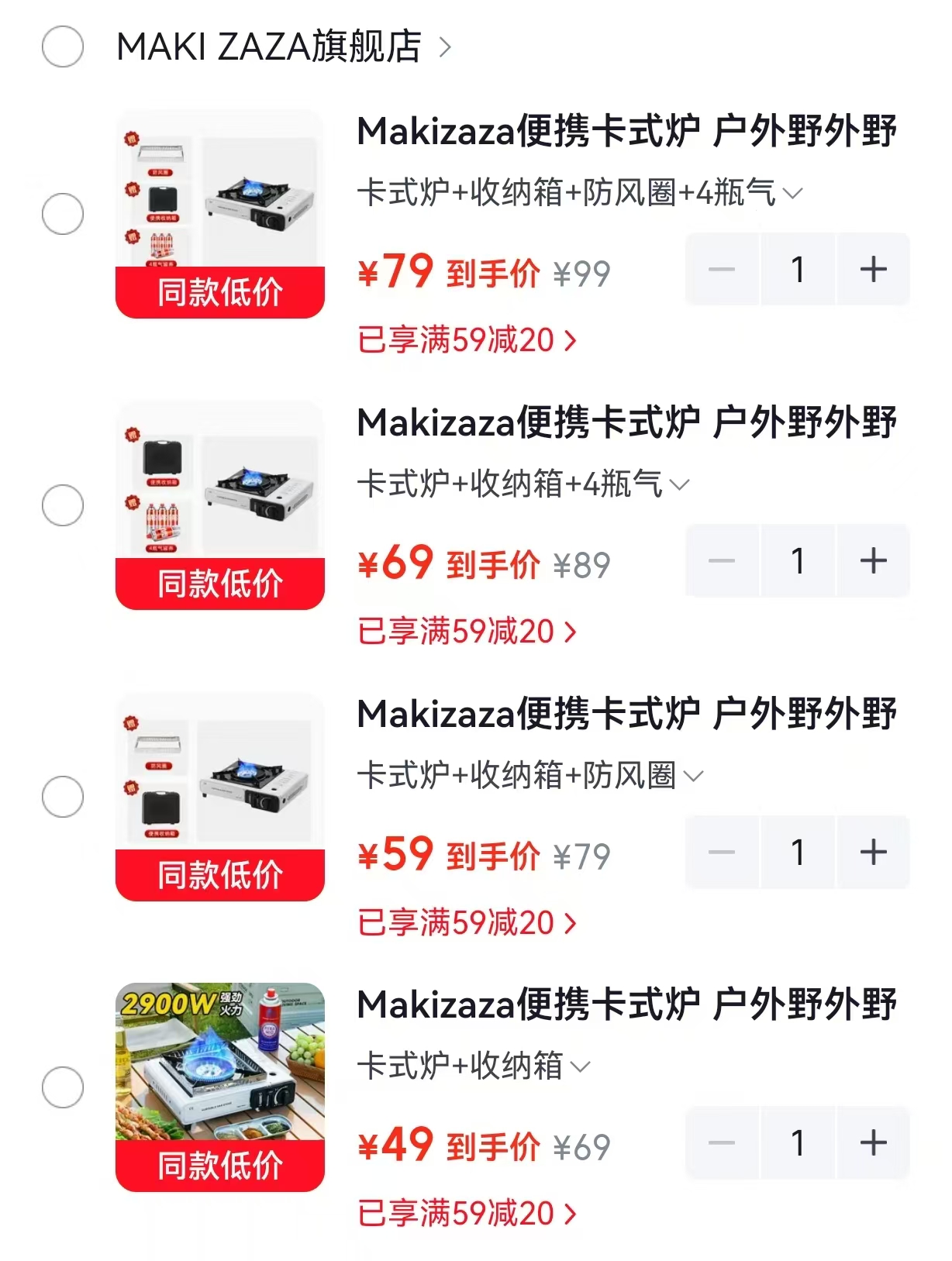This screenshot has height=1261, width=952.
Task: Decrease quantity of the ¥59 item
Action: pyautogui.click(x=722, y=852)
